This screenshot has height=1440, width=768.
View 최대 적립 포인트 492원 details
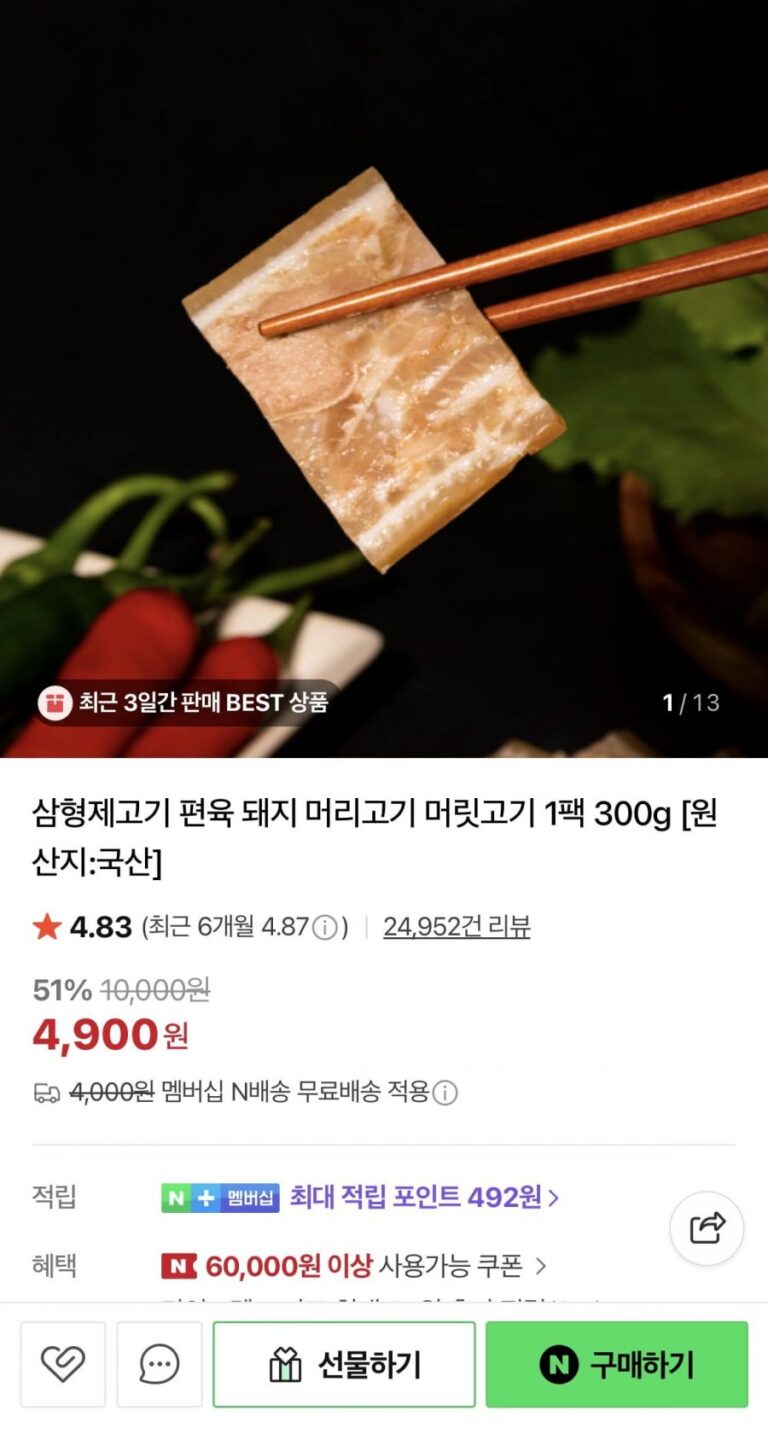[424, 1197]
